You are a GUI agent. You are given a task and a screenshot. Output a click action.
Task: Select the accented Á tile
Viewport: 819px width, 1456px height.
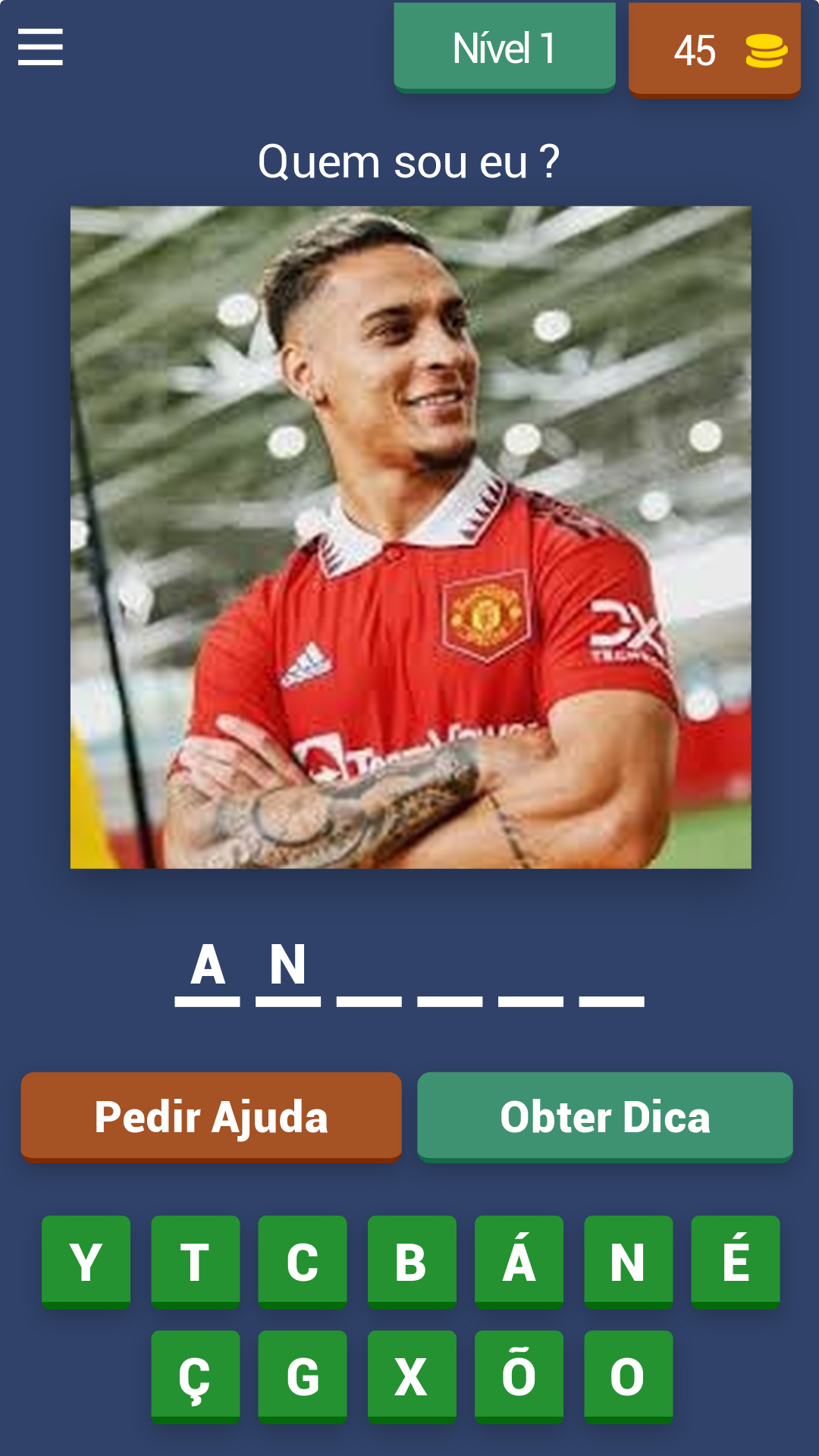[x=519, y=1262]
